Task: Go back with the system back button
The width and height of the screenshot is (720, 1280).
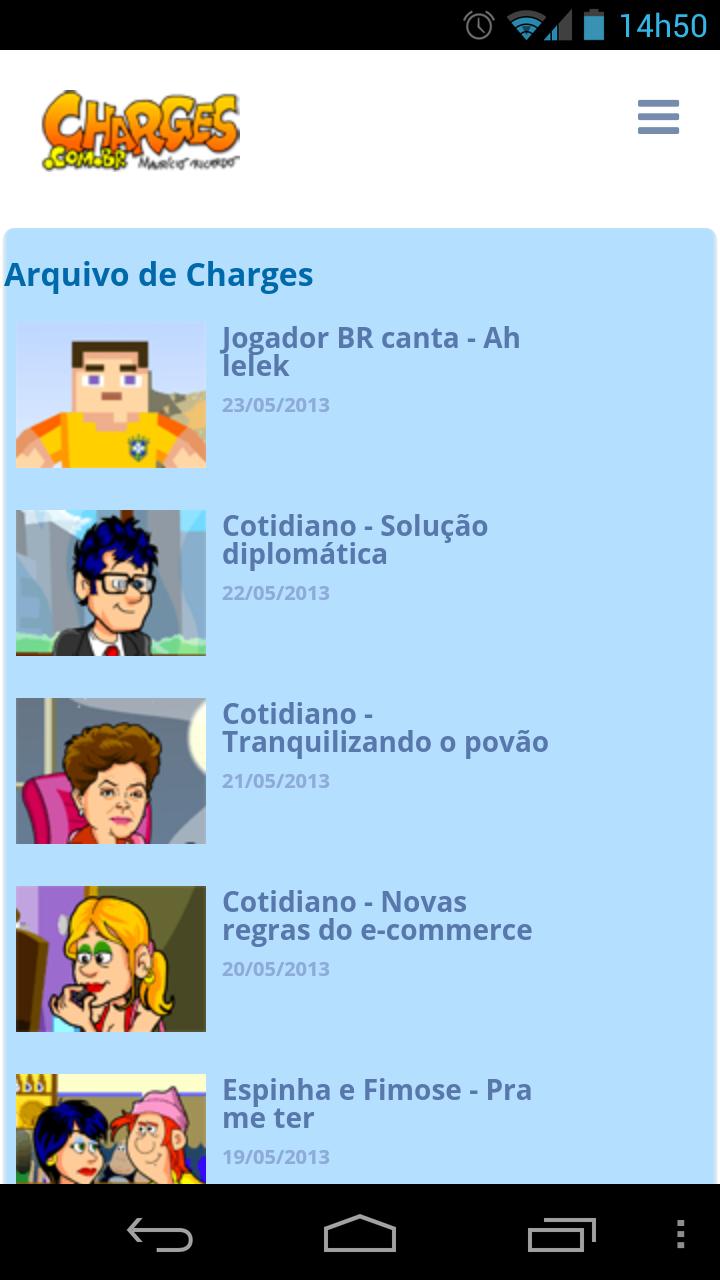Action: point(160,1235)
